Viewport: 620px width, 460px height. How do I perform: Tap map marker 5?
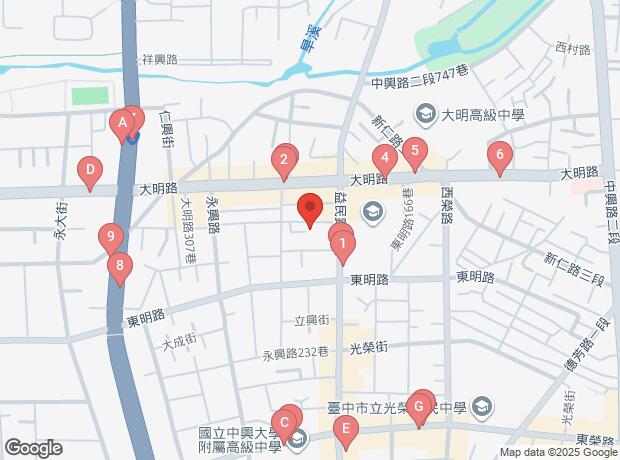point(414,152)
